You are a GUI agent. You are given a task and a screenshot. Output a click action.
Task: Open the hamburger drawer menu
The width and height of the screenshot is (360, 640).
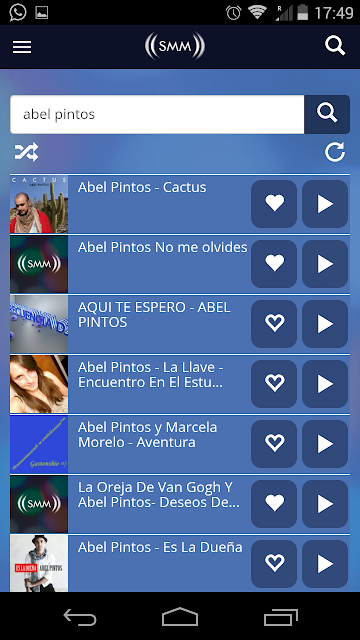[x=22, y=47]
